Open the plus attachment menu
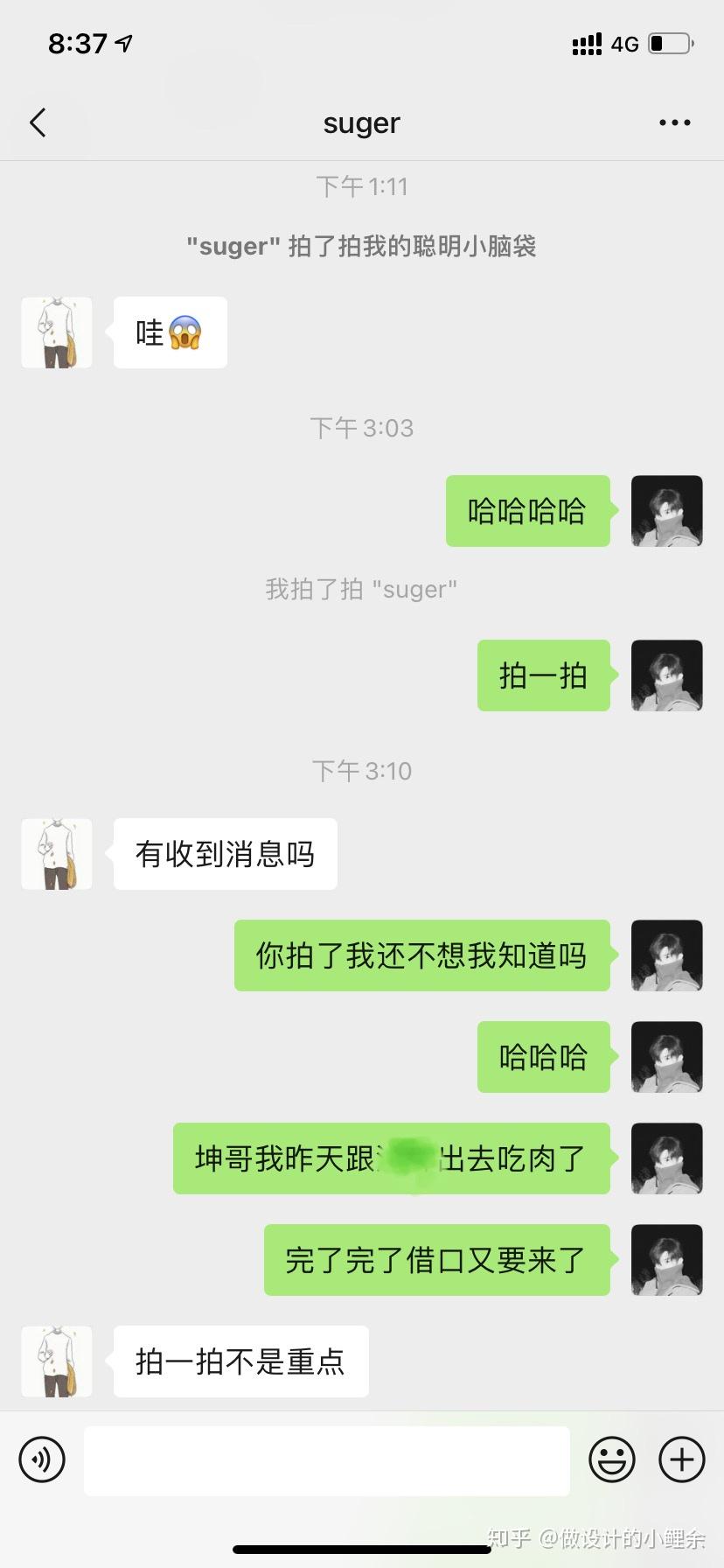This screenshot has width=724, height=1568. (x=682, y=1459)
